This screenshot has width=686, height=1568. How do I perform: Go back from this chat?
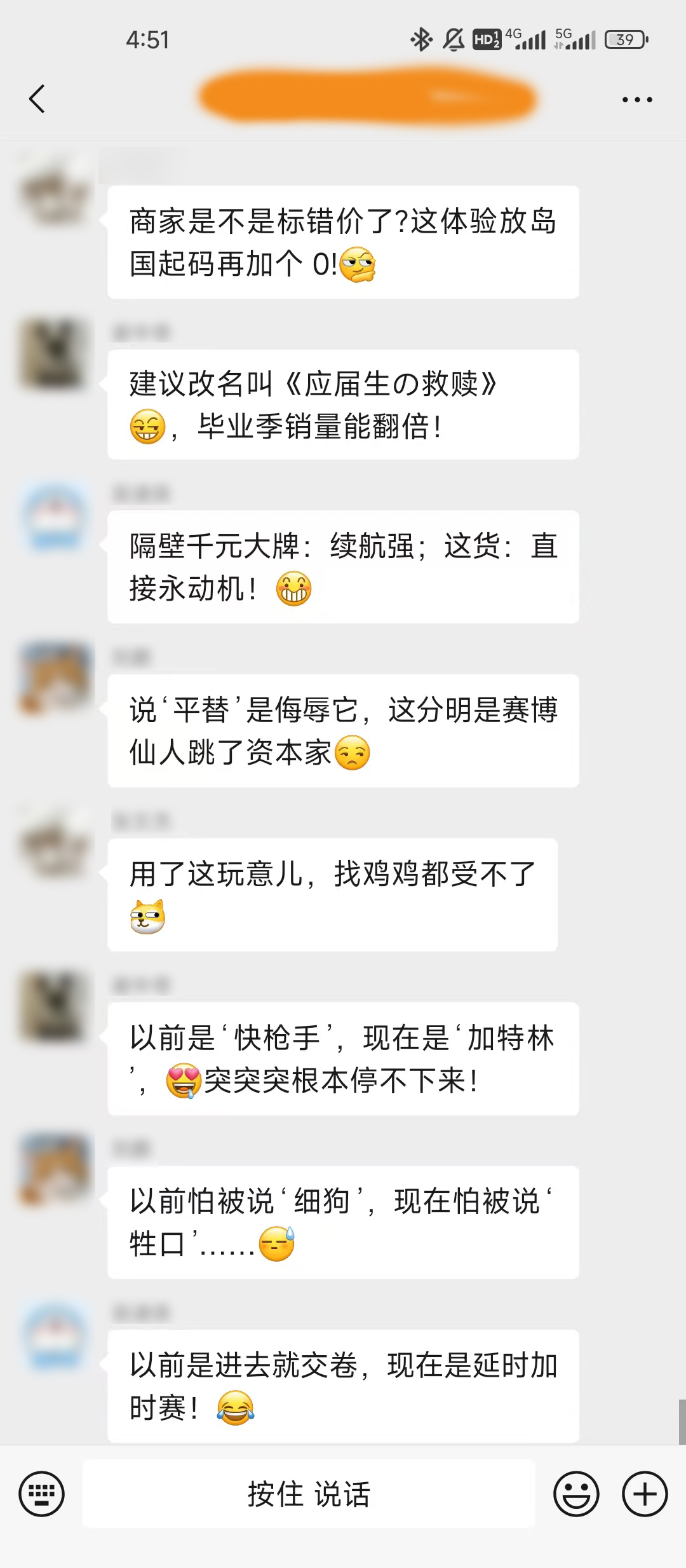pyautogui.click(x=37, y=99)
